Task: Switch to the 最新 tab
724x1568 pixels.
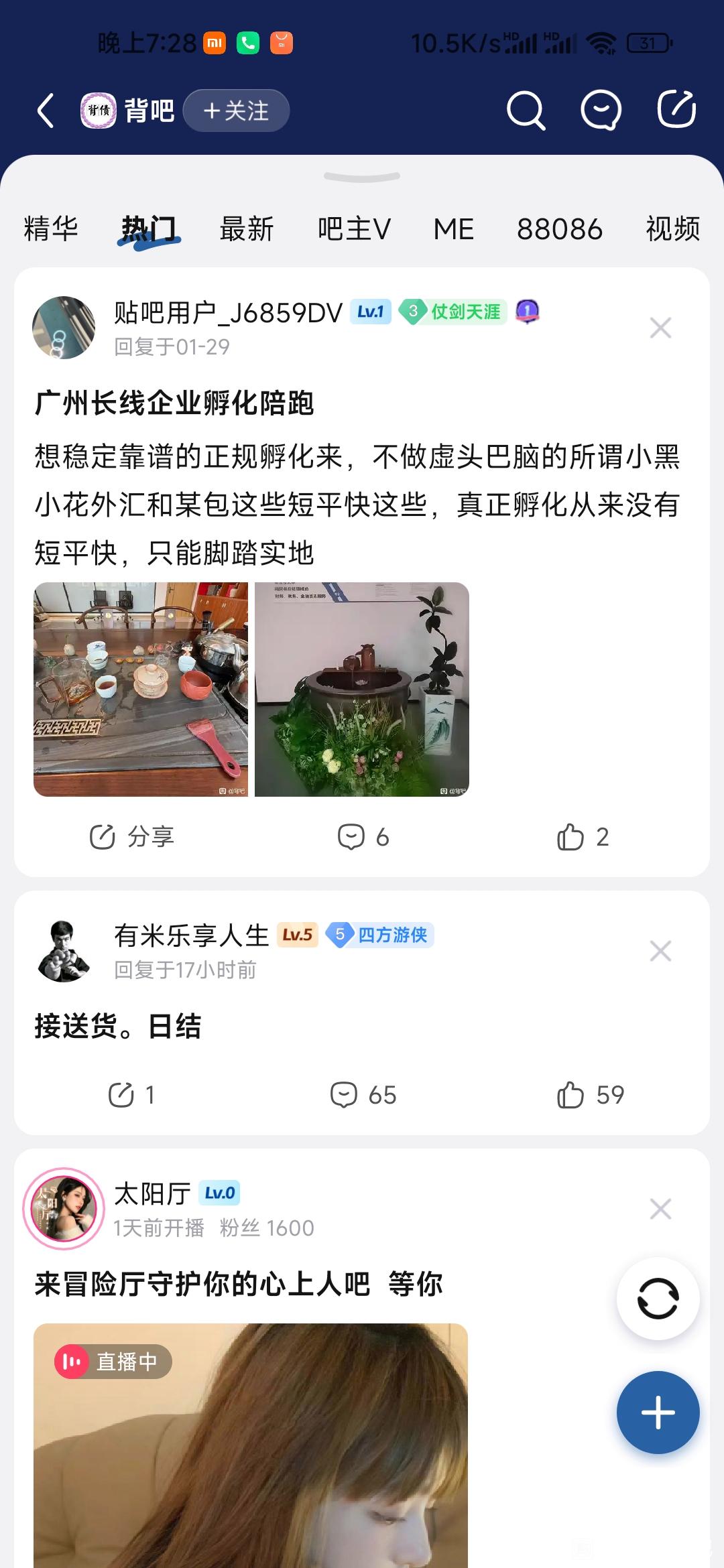Action: tap(247, 229)
